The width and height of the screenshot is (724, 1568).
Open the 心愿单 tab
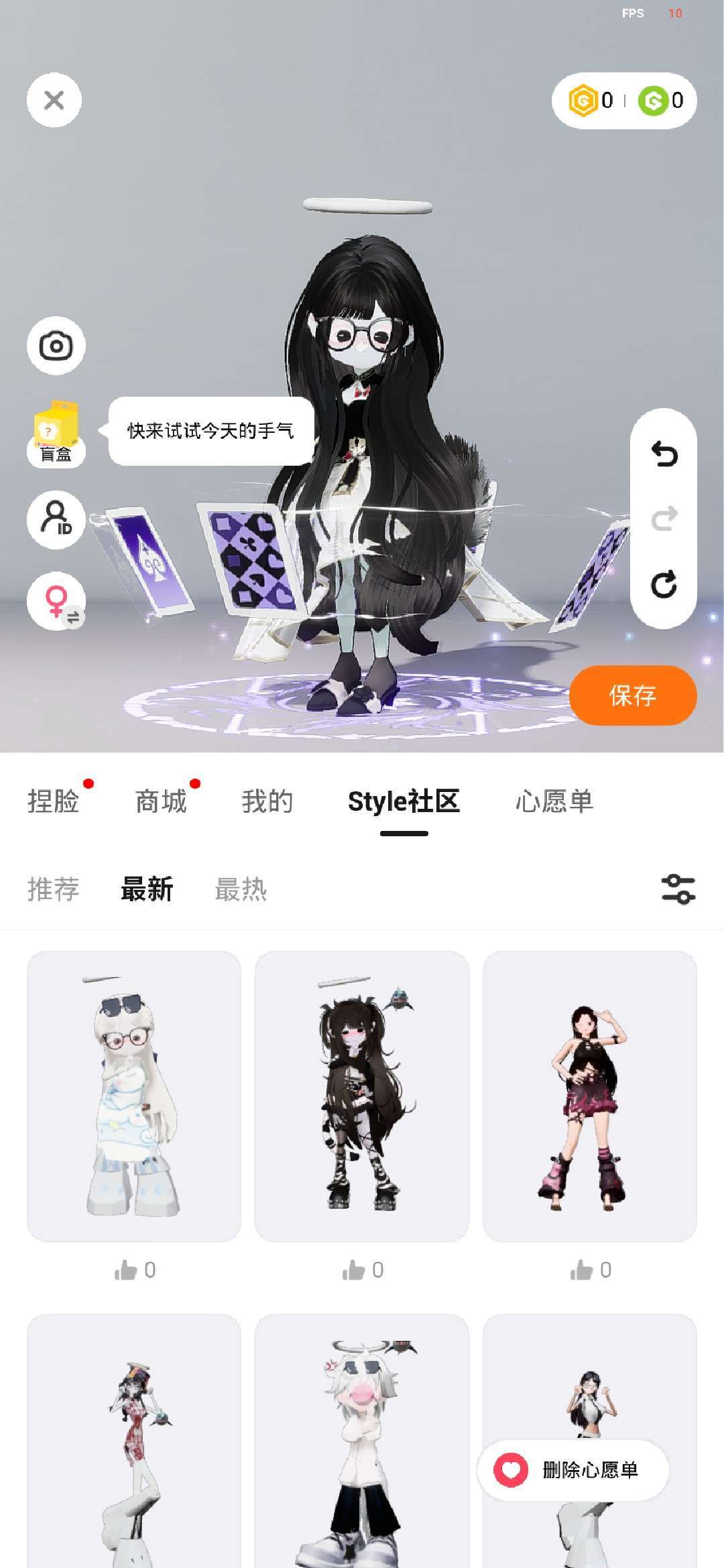[x=554, y=801]
